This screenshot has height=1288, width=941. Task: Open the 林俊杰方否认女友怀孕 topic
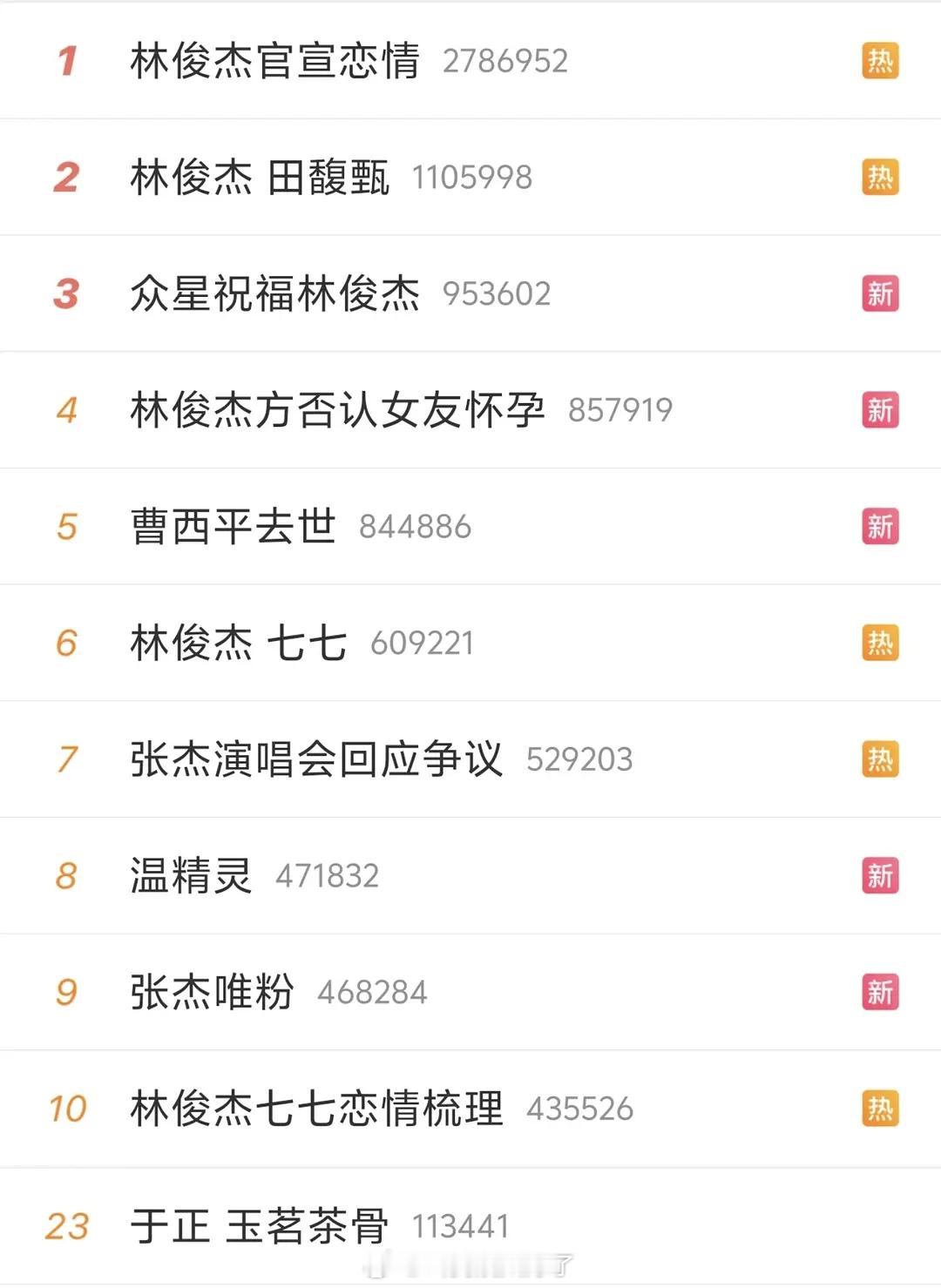[335, 410]
